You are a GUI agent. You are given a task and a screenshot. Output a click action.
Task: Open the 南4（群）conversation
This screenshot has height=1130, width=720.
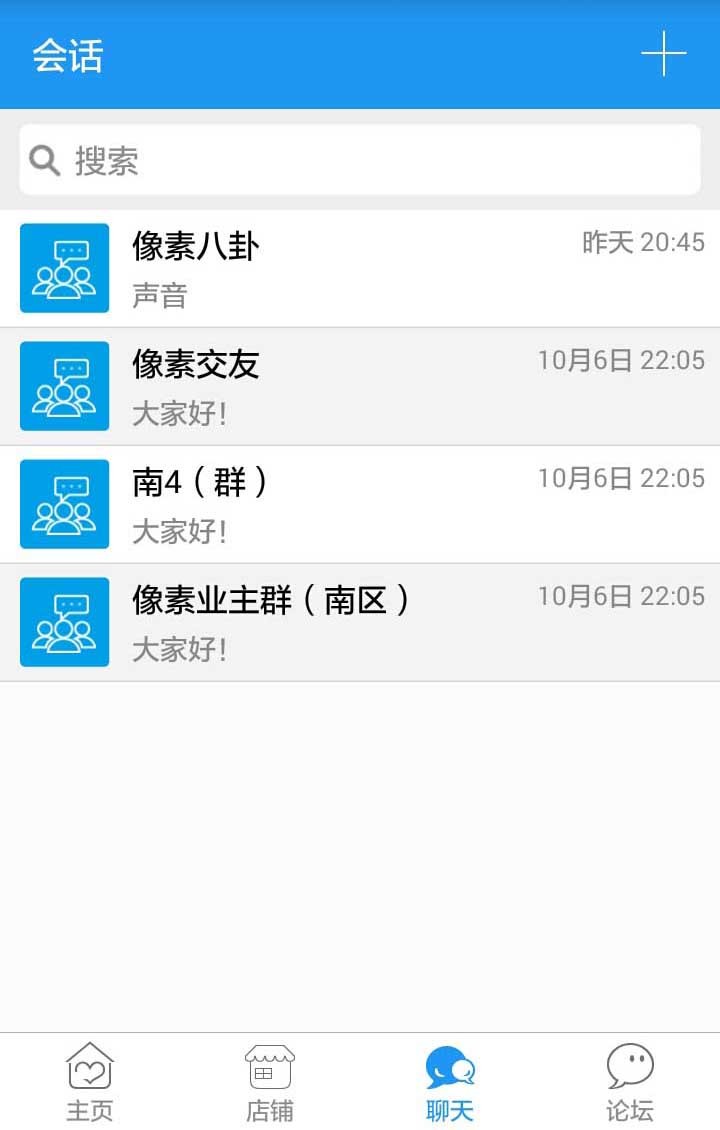tap(360, 504)
